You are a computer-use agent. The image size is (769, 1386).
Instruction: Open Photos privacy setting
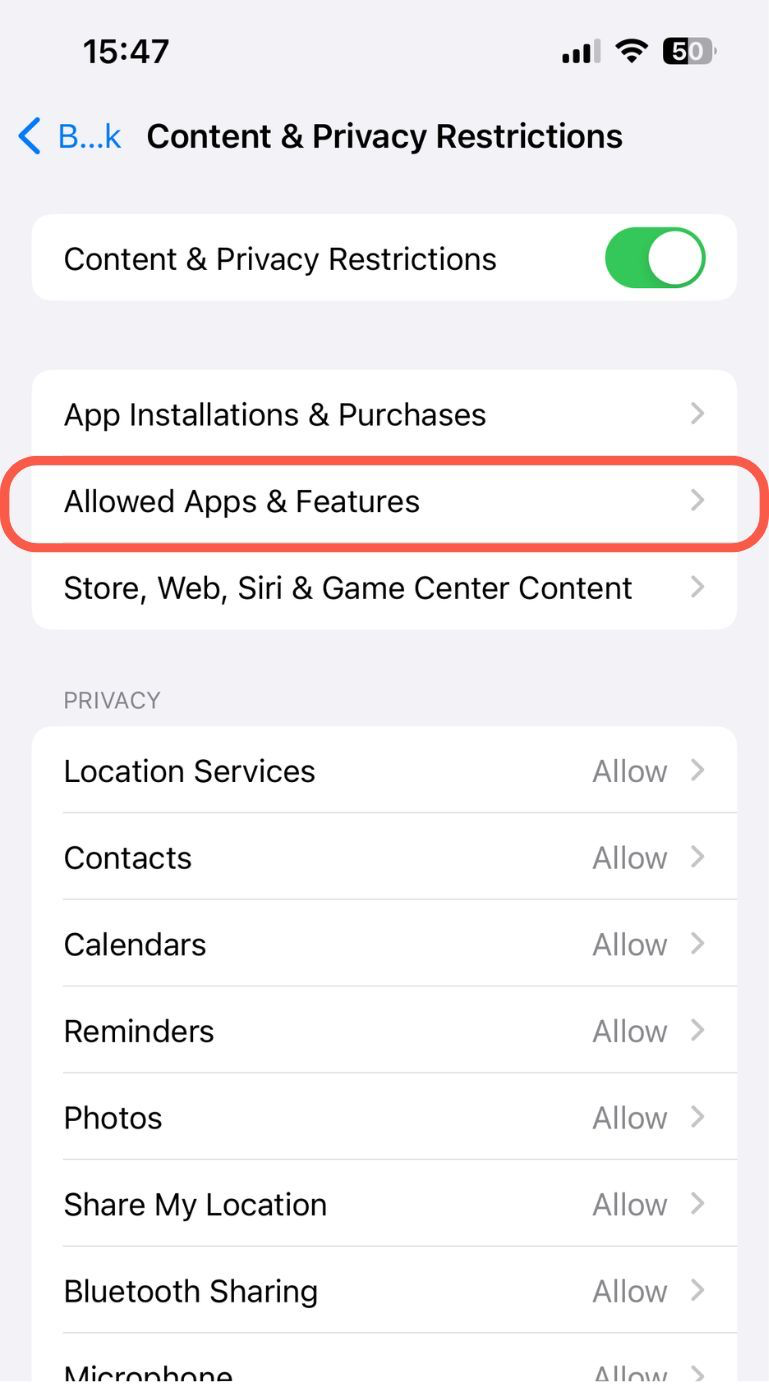pyautogui.click(x=384, y=1117)
